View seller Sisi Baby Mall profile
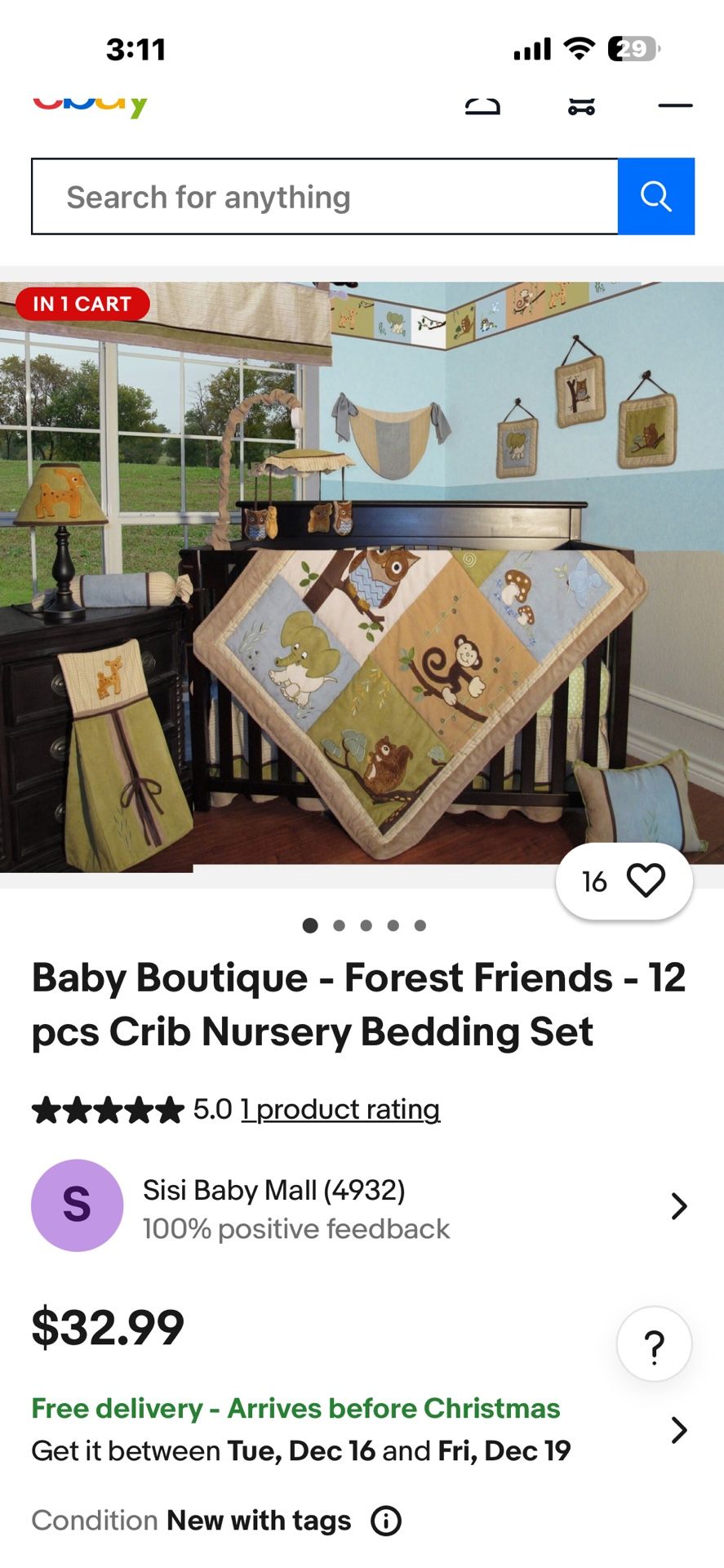The image size is (724, 1568). pos(361,1205)
